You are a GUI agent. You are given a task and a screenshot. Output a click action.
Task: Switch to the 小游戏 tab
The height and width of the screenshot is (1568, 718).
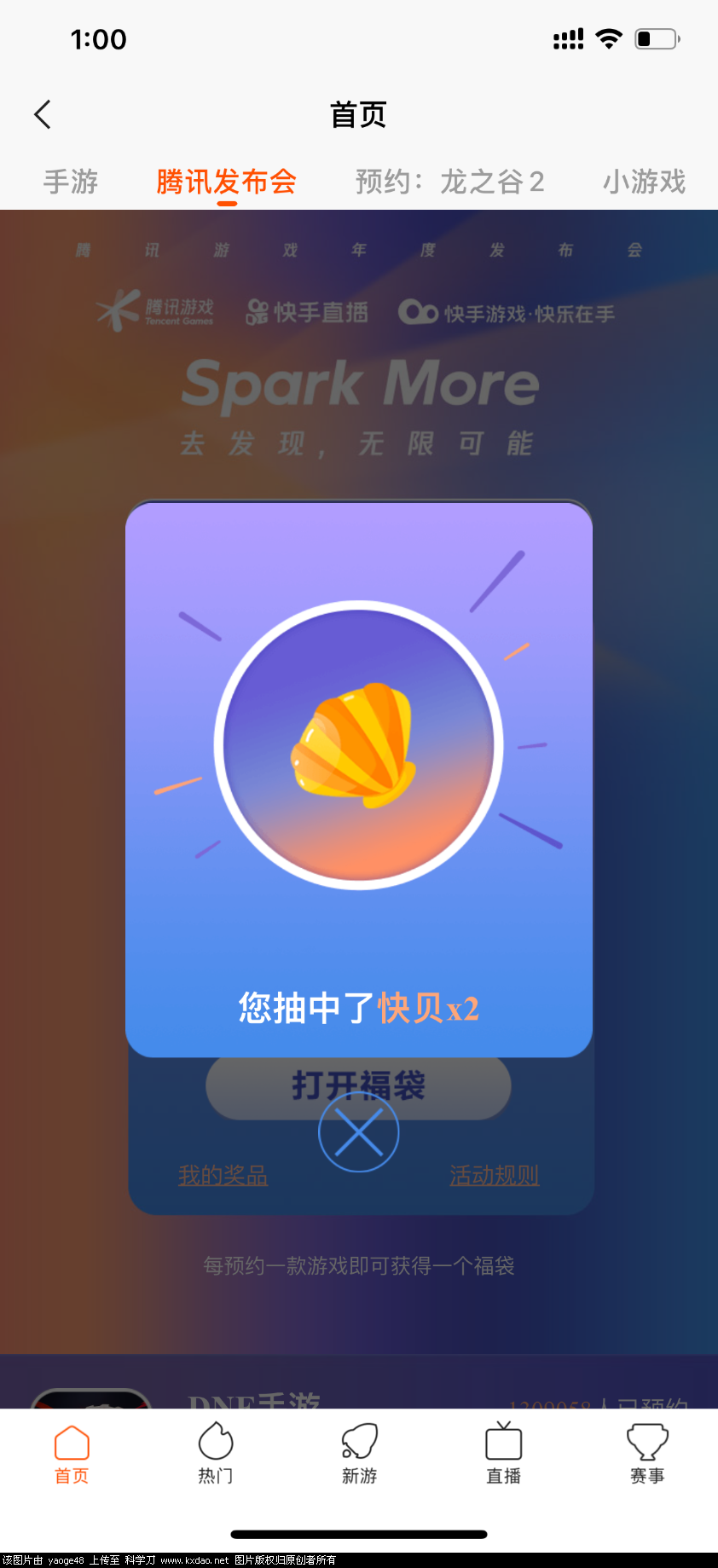click(x=644, y=182)
